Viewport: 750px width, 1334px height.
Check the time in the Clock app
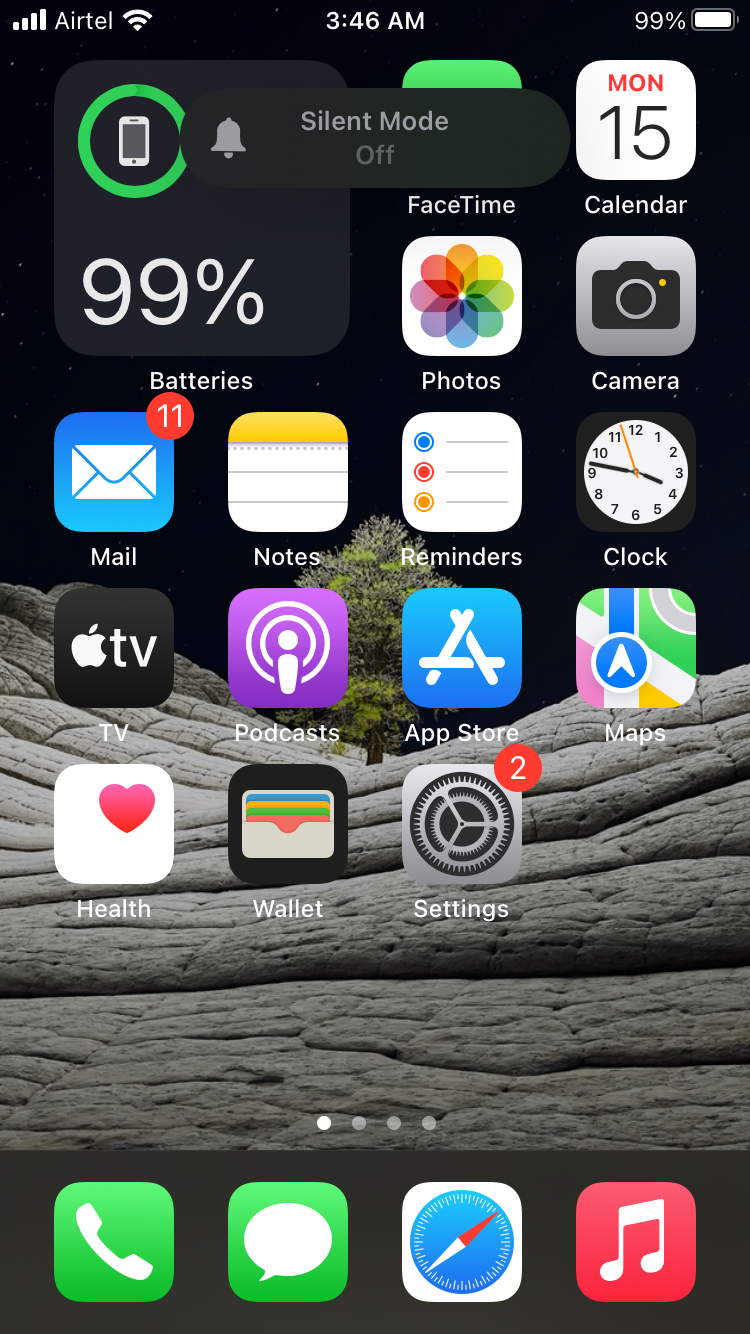pyautogui.click(x=635, y=472)
